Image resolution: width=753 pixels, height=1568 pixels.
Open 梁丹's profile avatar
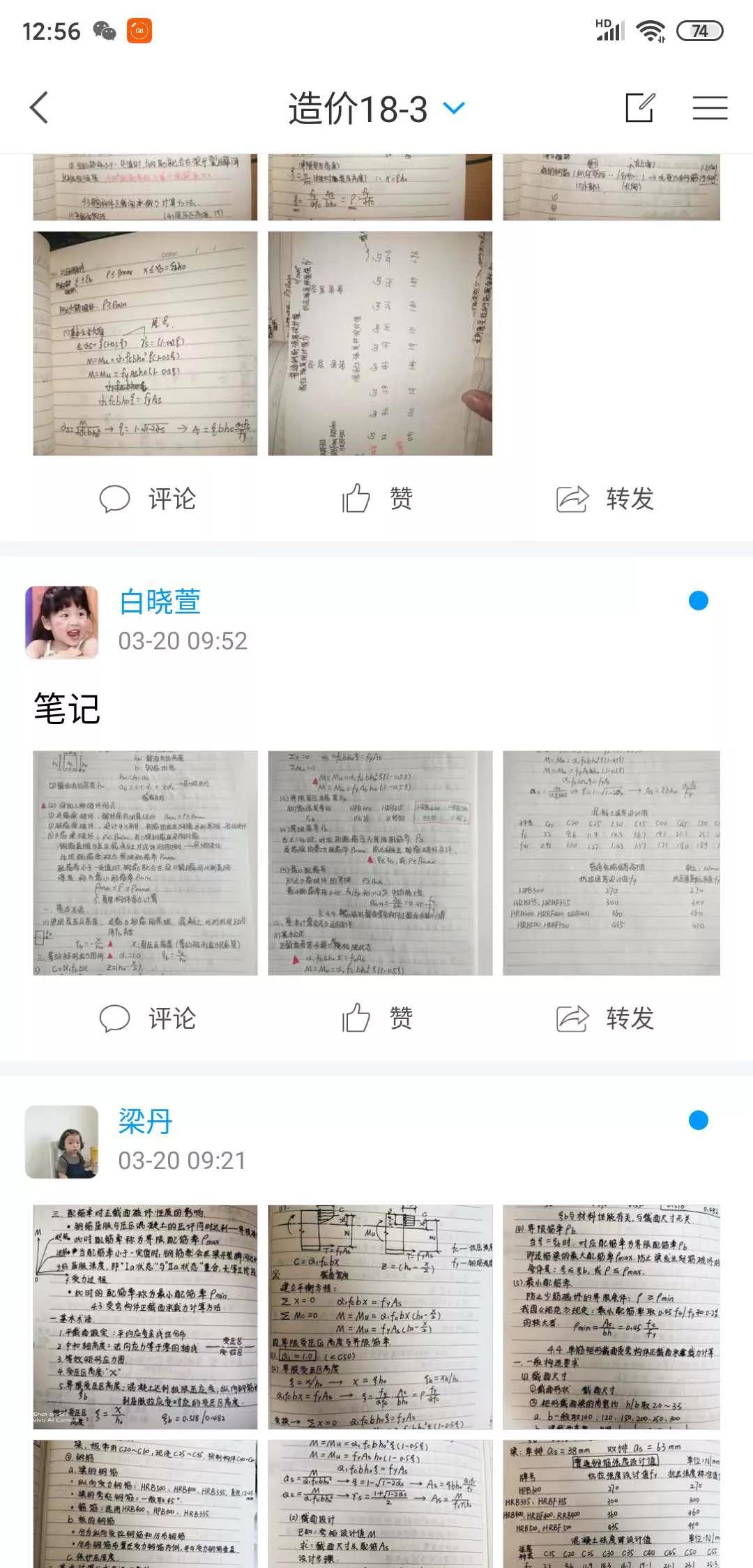[x=62, y=1142]
